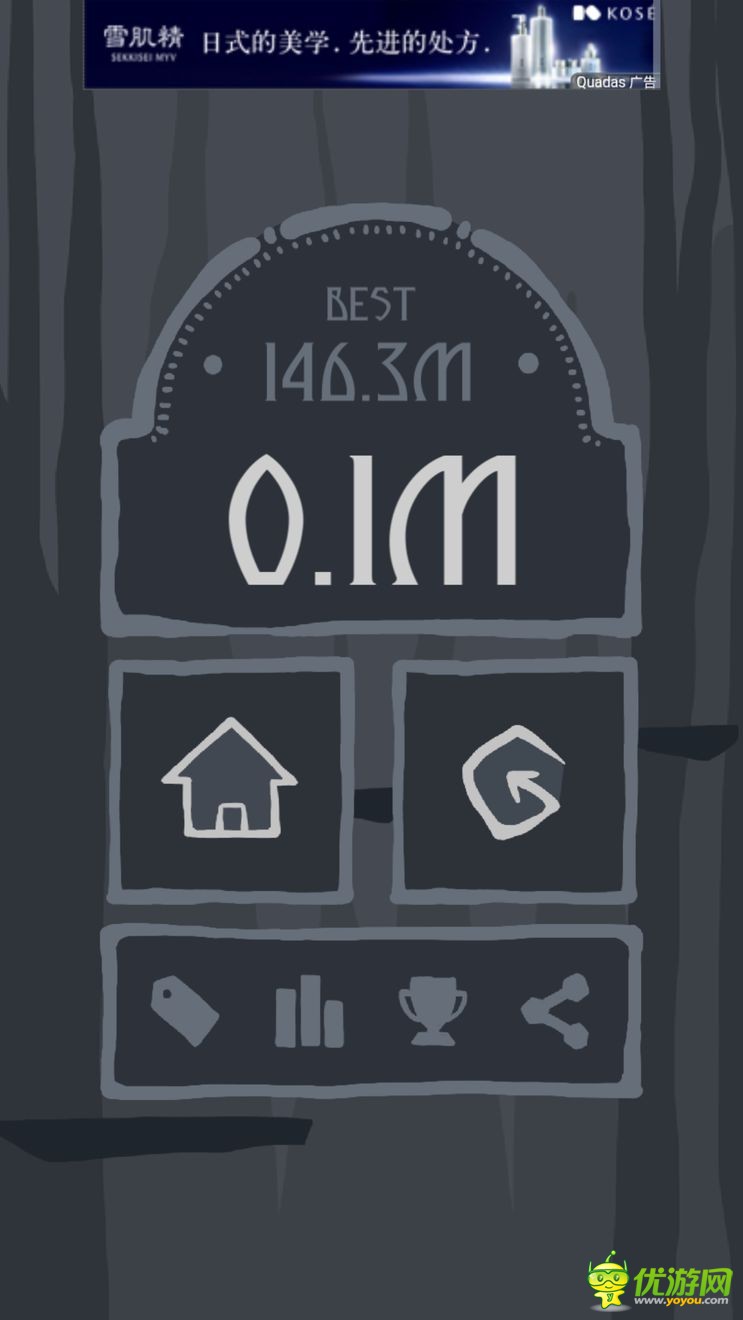Open the achievements trophy

[432, 1011]
